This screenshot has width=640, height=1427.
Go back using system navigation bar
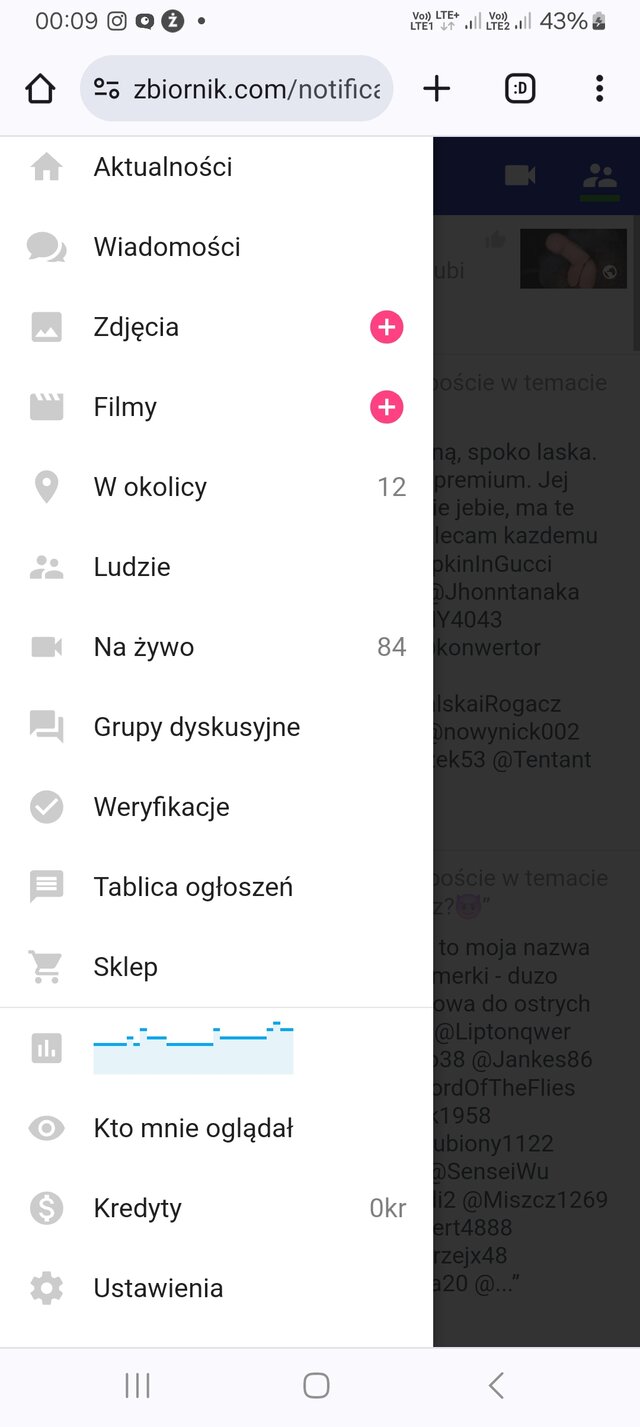tap(496, 1385)
